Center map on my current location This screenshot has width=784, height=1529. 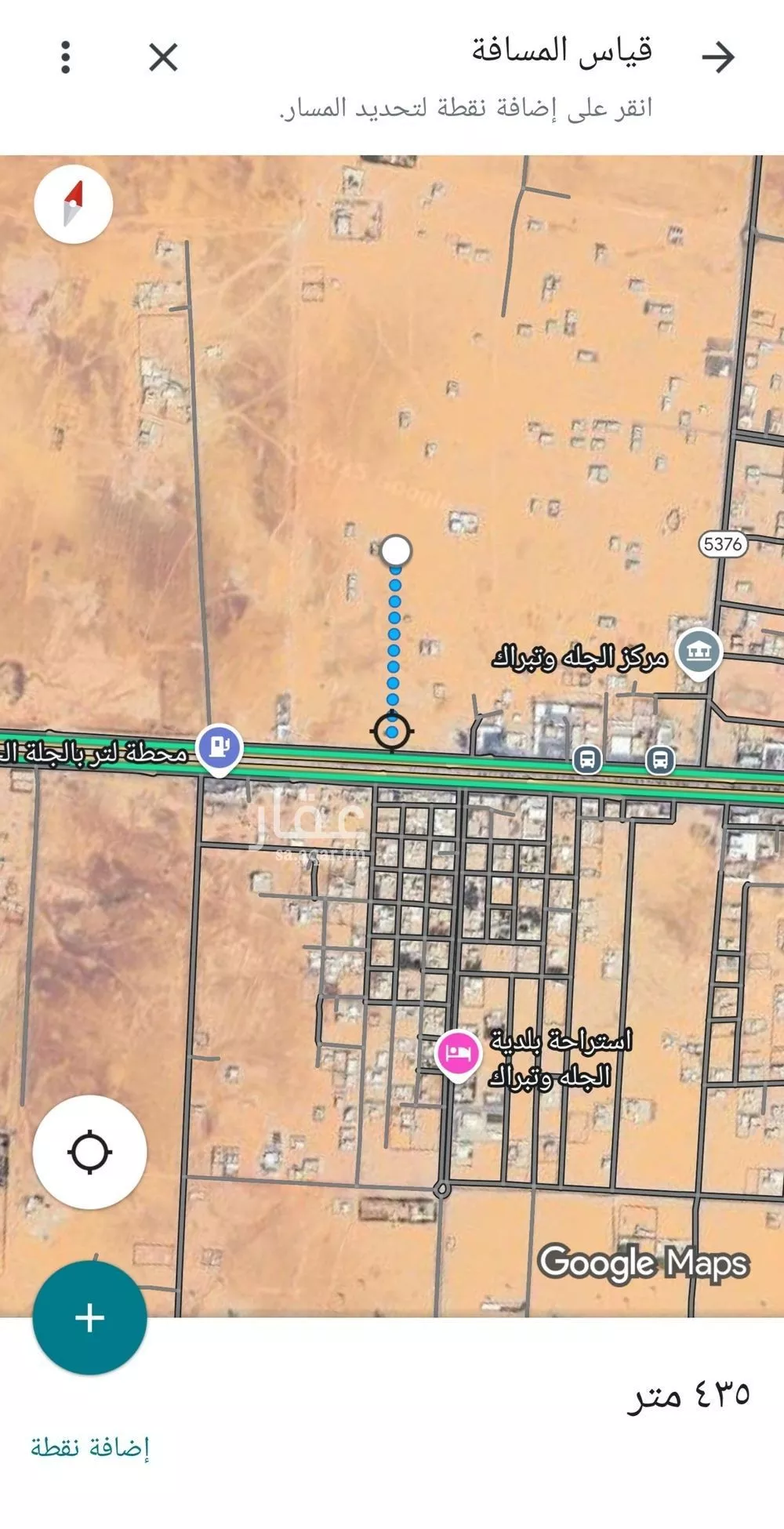(89, 1152)
